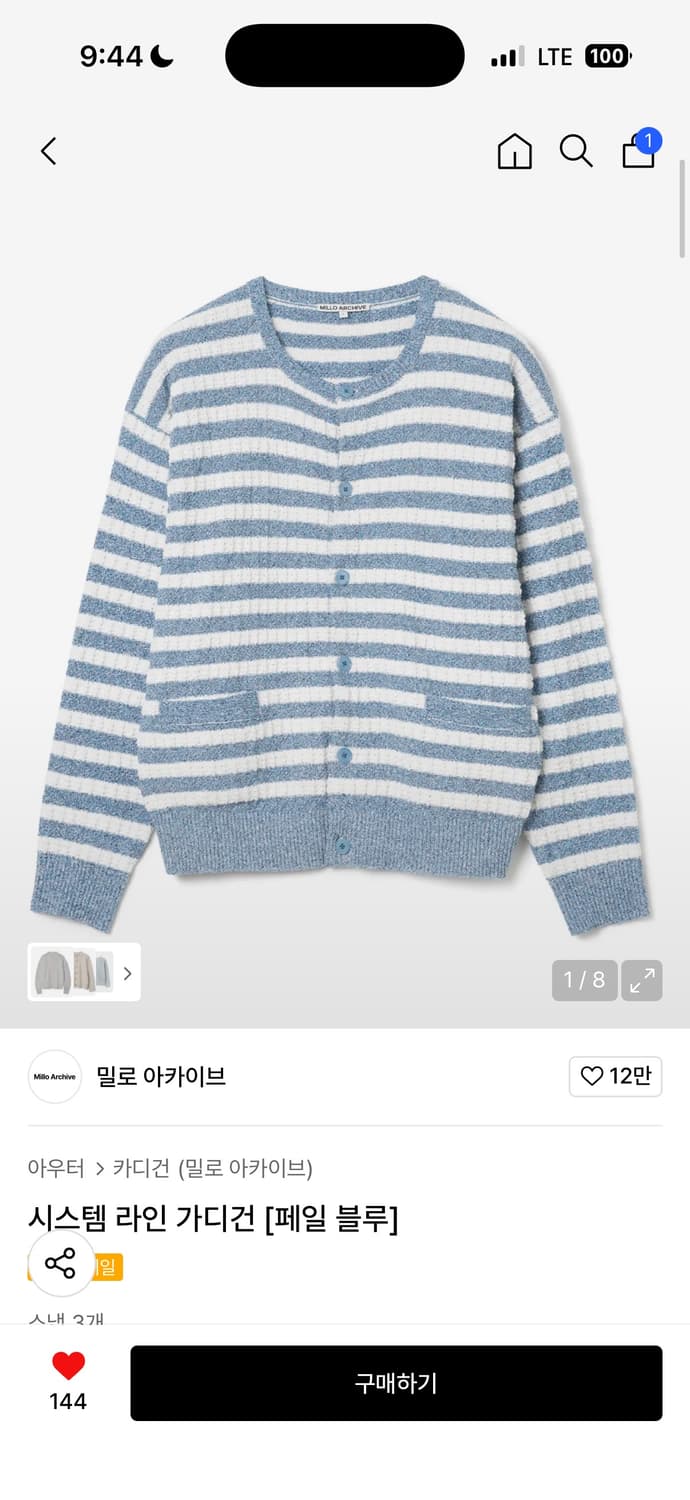Toggle the red heart wishlist button
The height and width of the screenshot is (1500, 690).
coord(68,1366)
